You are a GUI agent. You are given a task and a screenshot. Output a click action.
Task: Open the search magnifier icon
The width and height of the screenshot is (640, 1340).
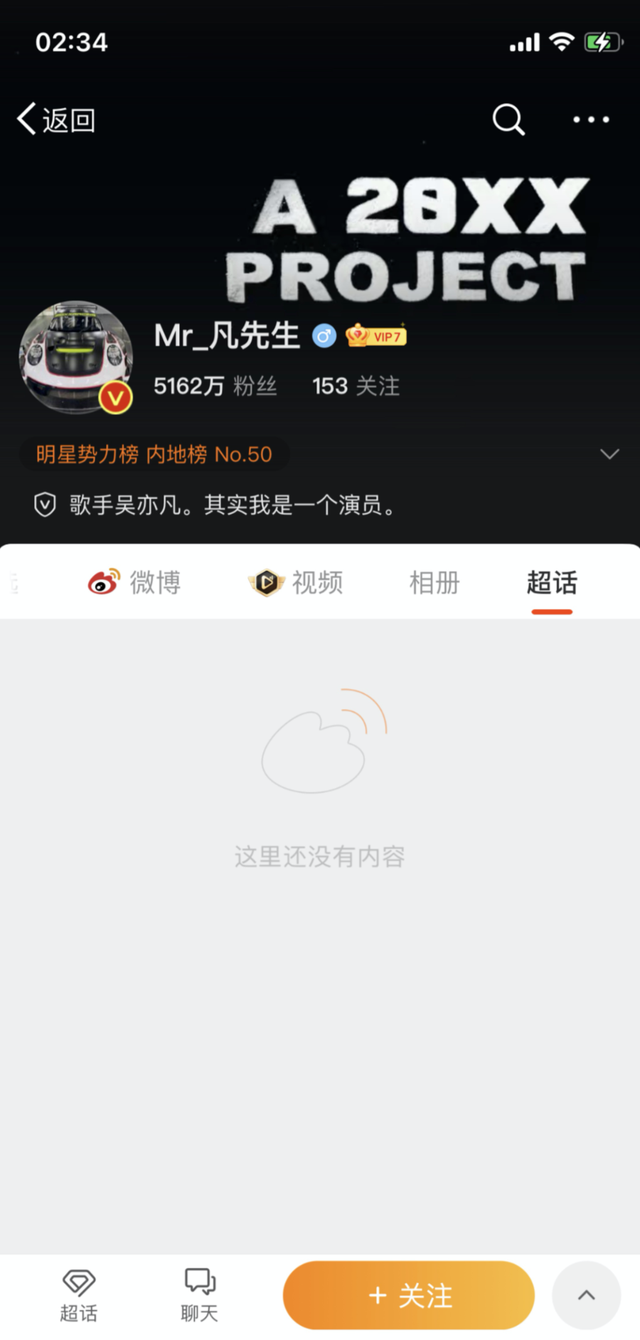[x=508, y=120]
